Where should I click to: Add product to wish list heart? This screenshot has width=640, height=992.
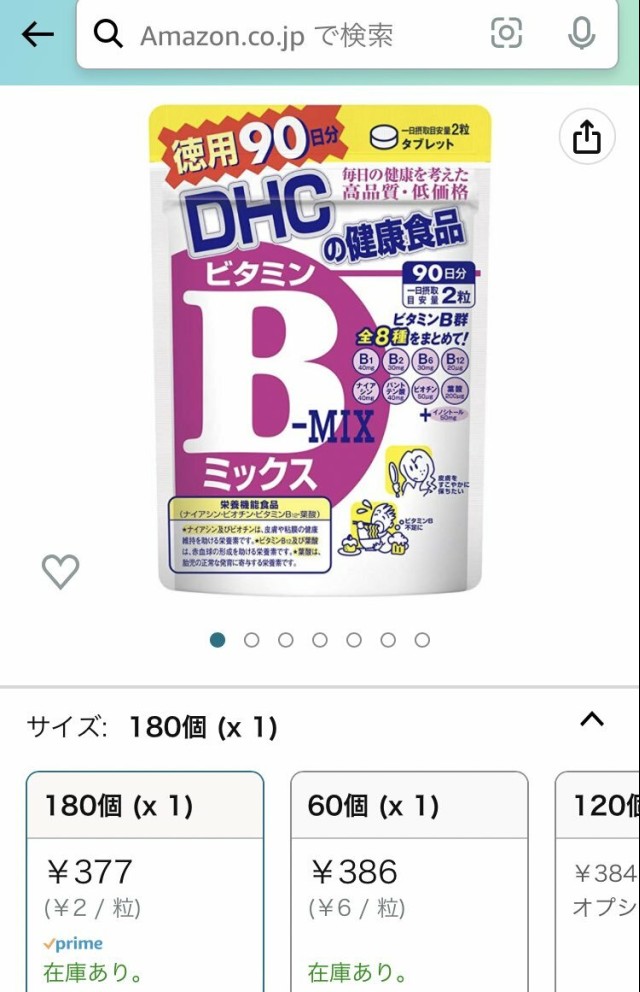pyautogui.click(x=60, y=571)
